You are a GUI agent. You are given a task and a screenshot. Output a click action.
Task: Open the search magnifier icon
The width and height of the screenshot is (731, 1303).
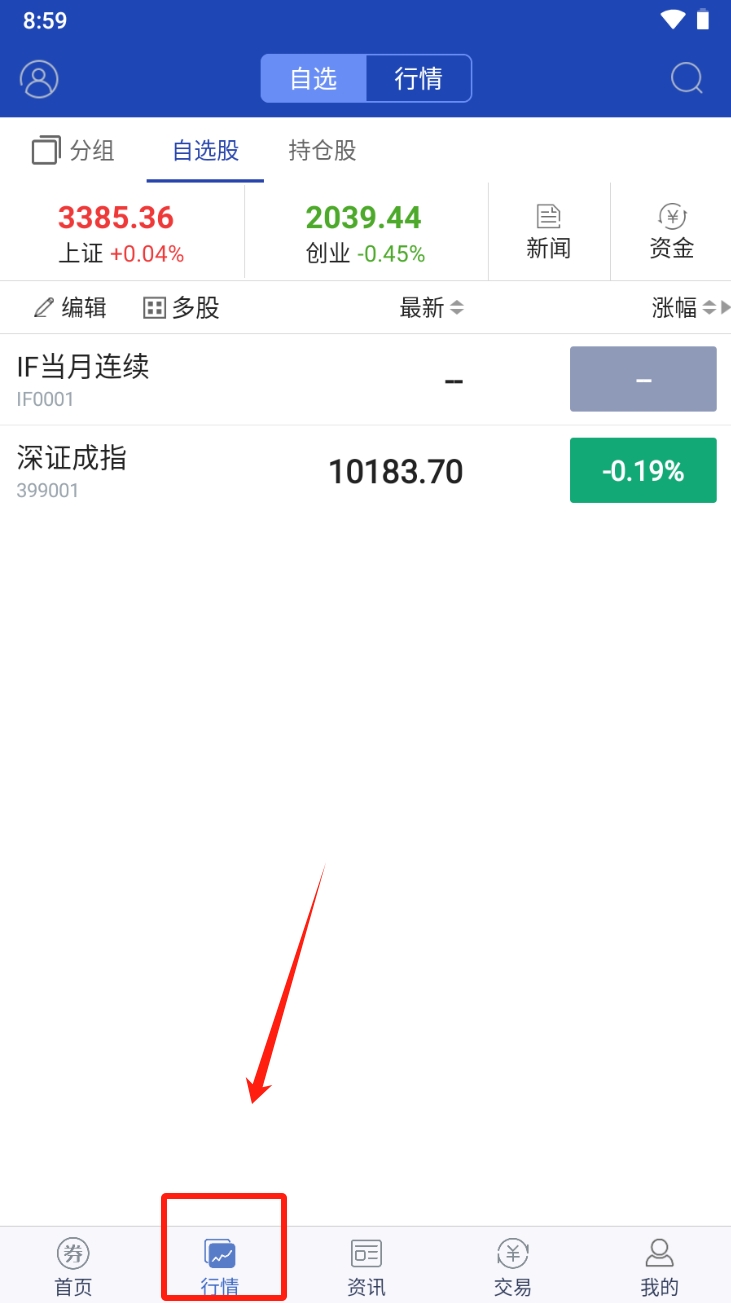pos(687,78)
